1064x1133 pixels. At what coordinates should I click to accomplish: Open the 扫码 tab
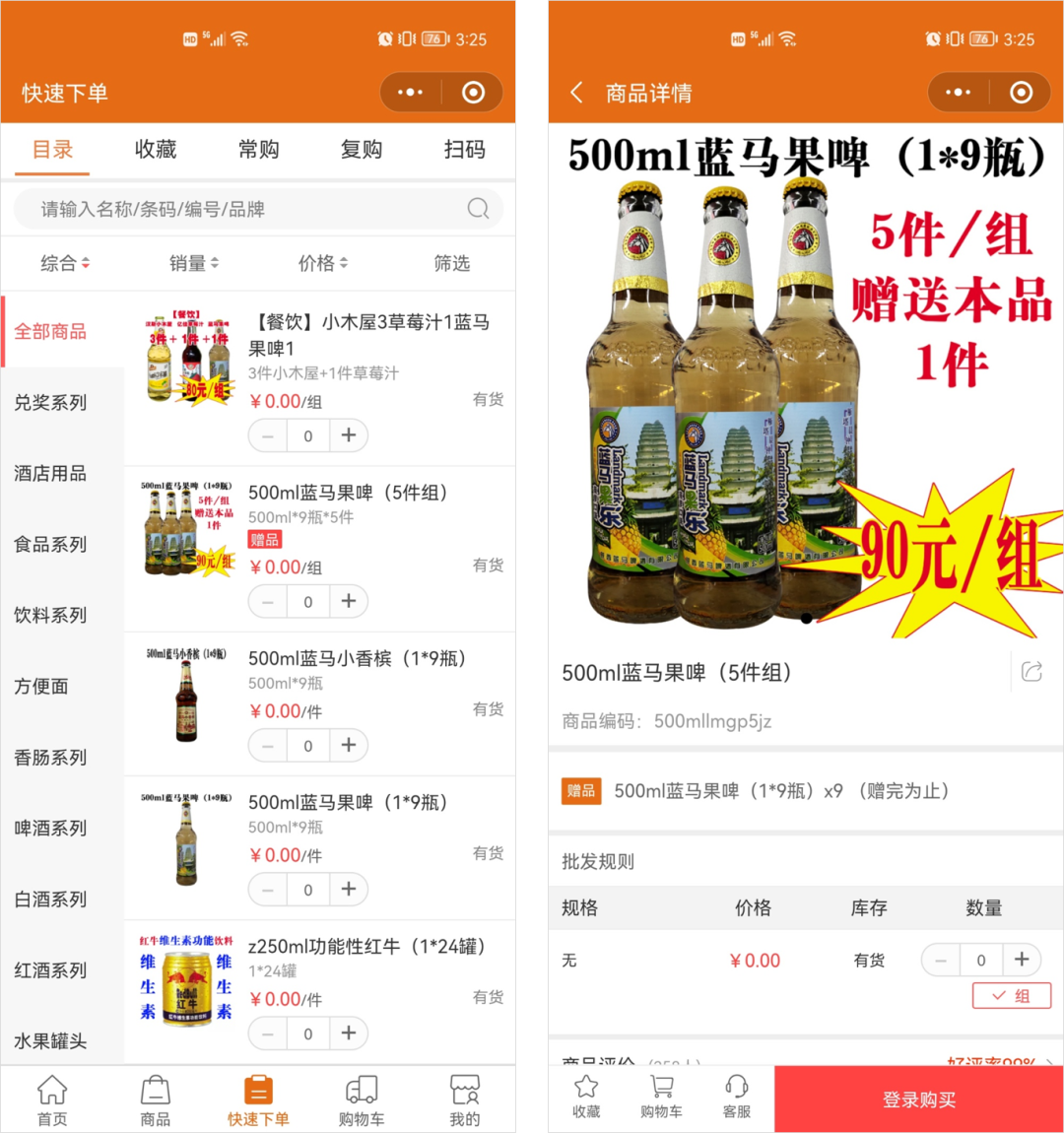point(464,150)
